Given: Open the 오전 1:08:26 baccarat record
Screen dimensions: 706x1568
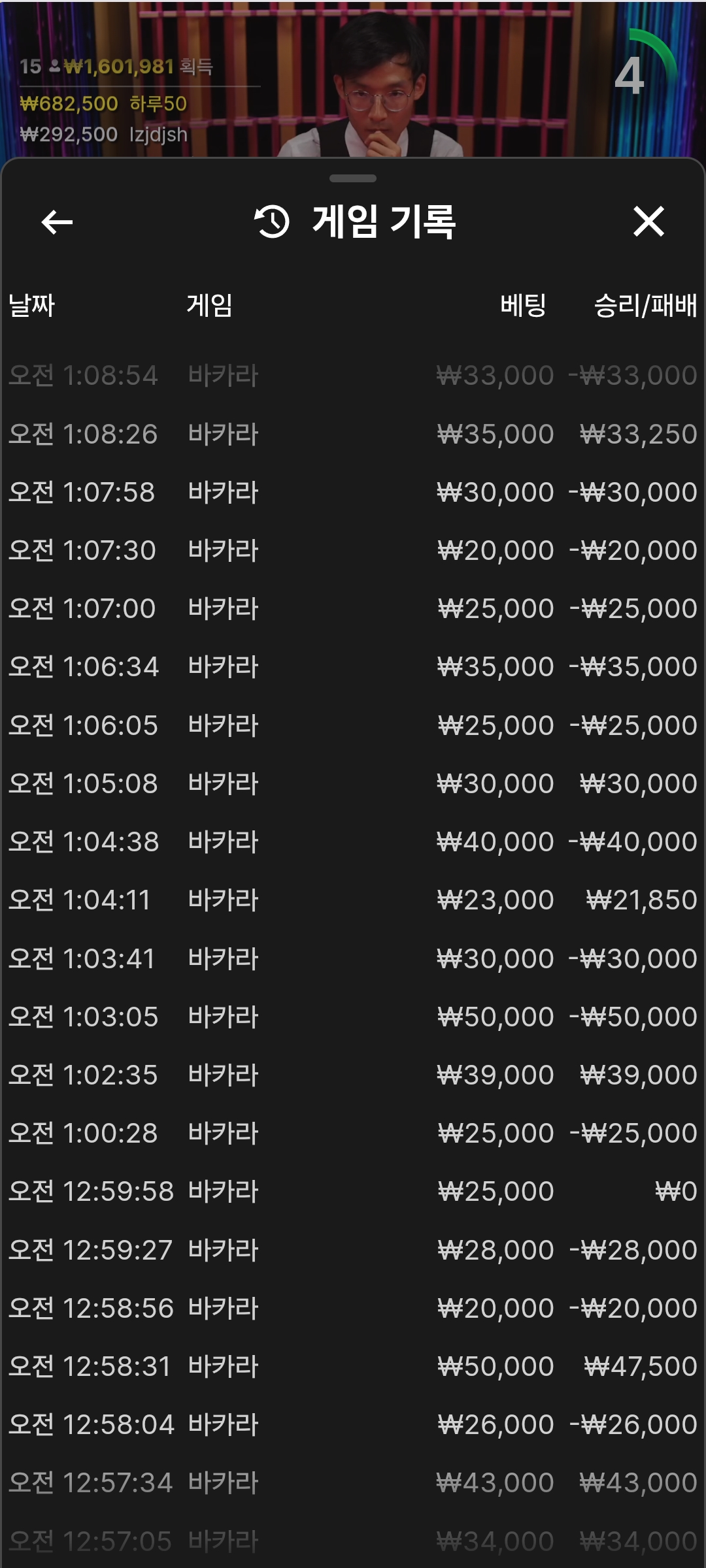Looking at the screenshot, I should click(353, 434).
